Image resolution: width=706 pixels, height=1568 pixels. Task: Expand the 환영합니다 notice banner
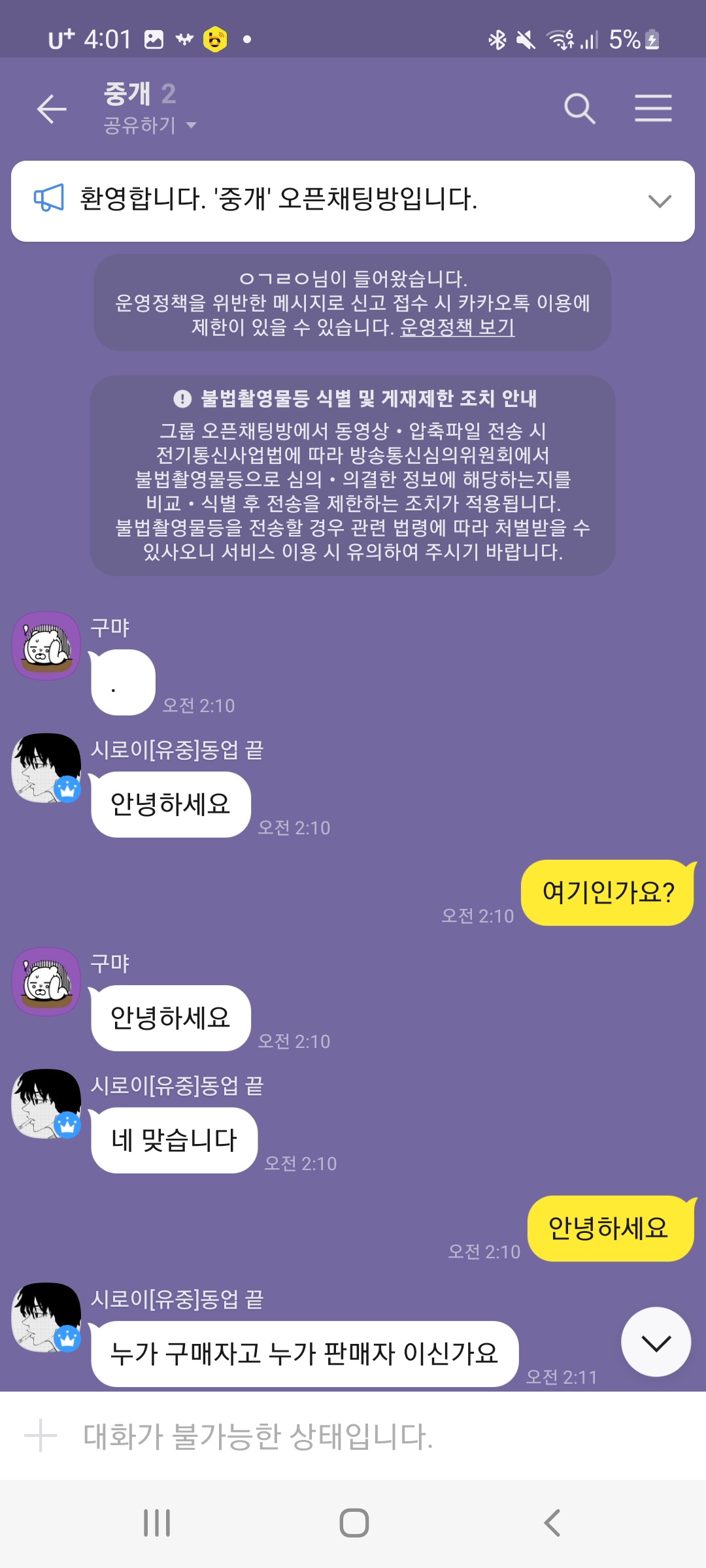tap(660, 201)
